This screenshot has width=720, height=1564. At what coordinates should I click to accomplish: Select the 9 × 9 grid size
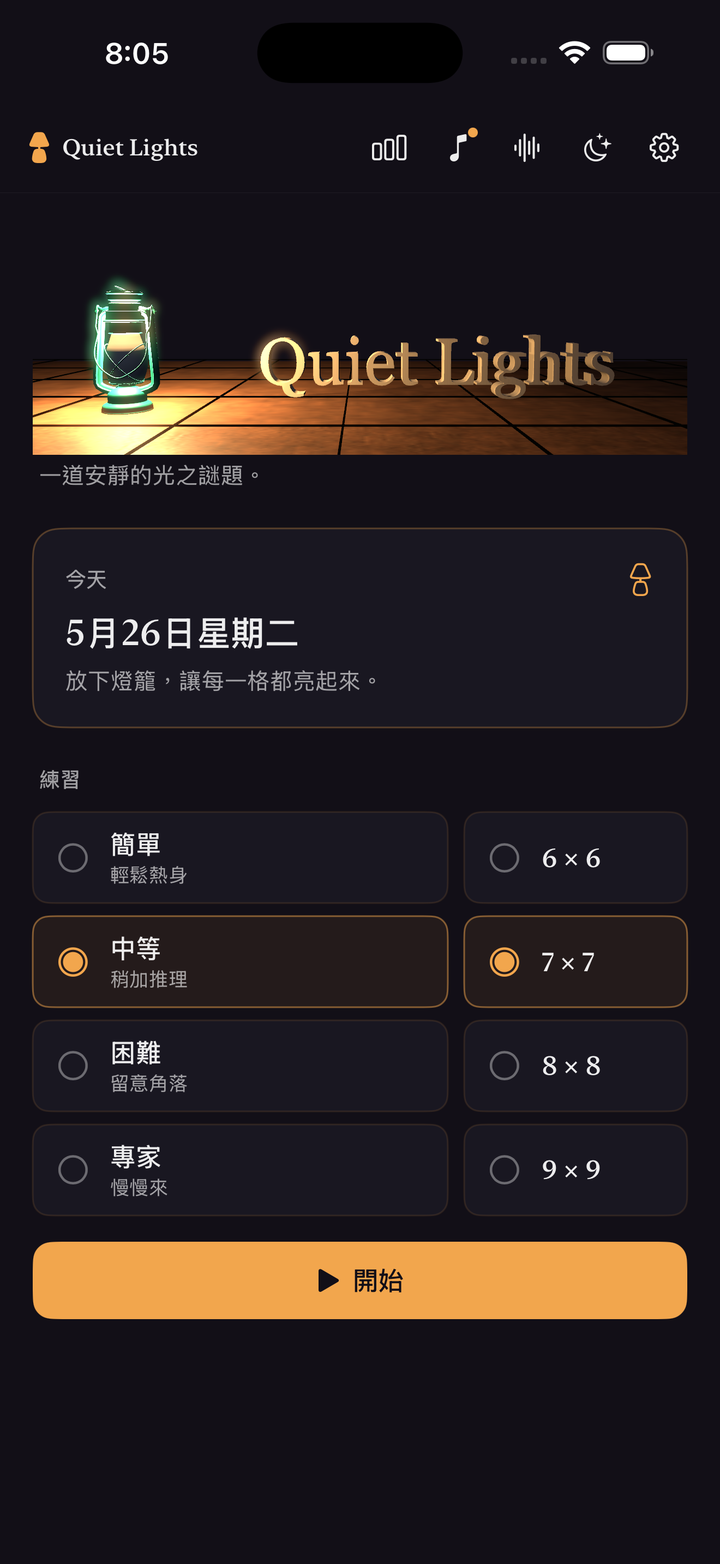[576, 1170]
